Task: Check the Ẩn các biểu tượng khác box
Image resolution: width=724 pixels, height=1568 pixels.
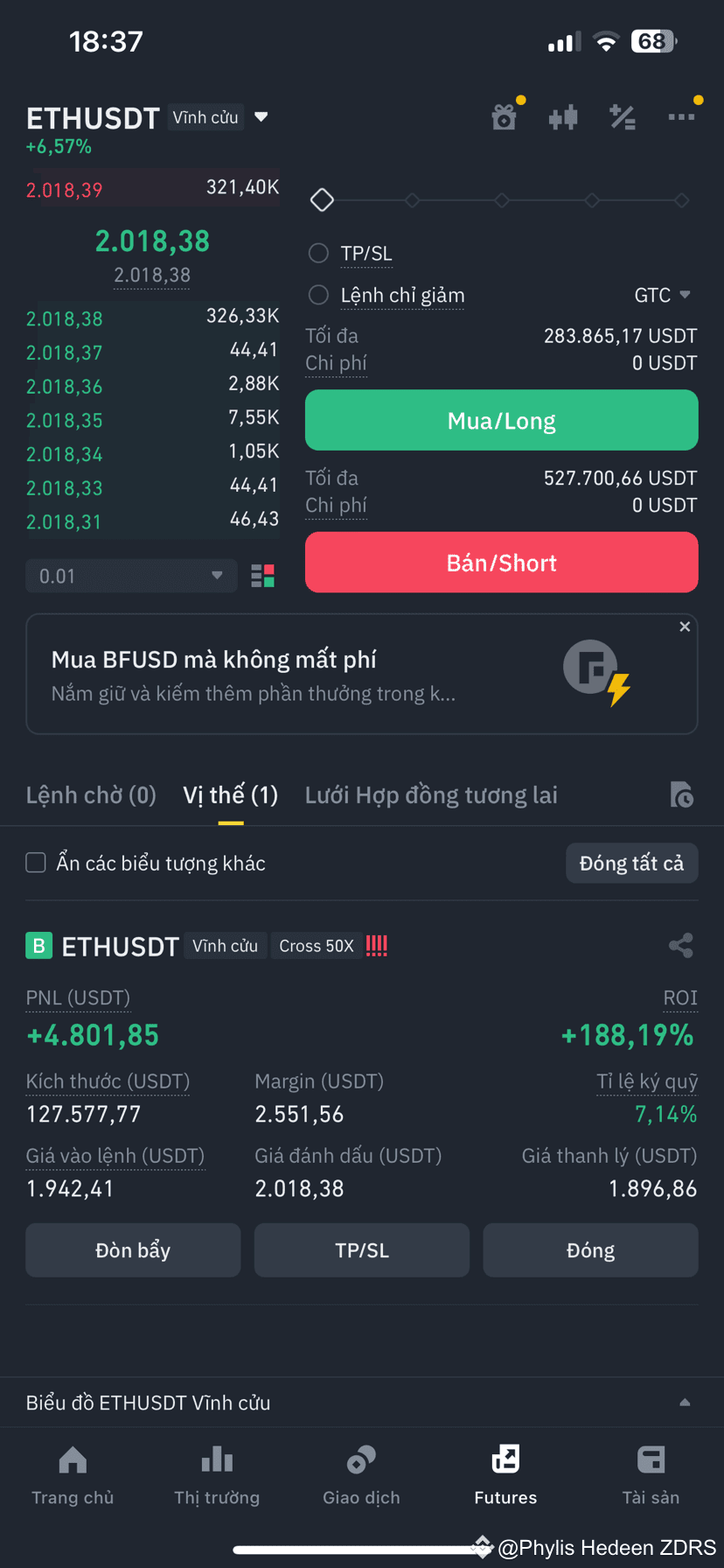Action: click(36, 863)
